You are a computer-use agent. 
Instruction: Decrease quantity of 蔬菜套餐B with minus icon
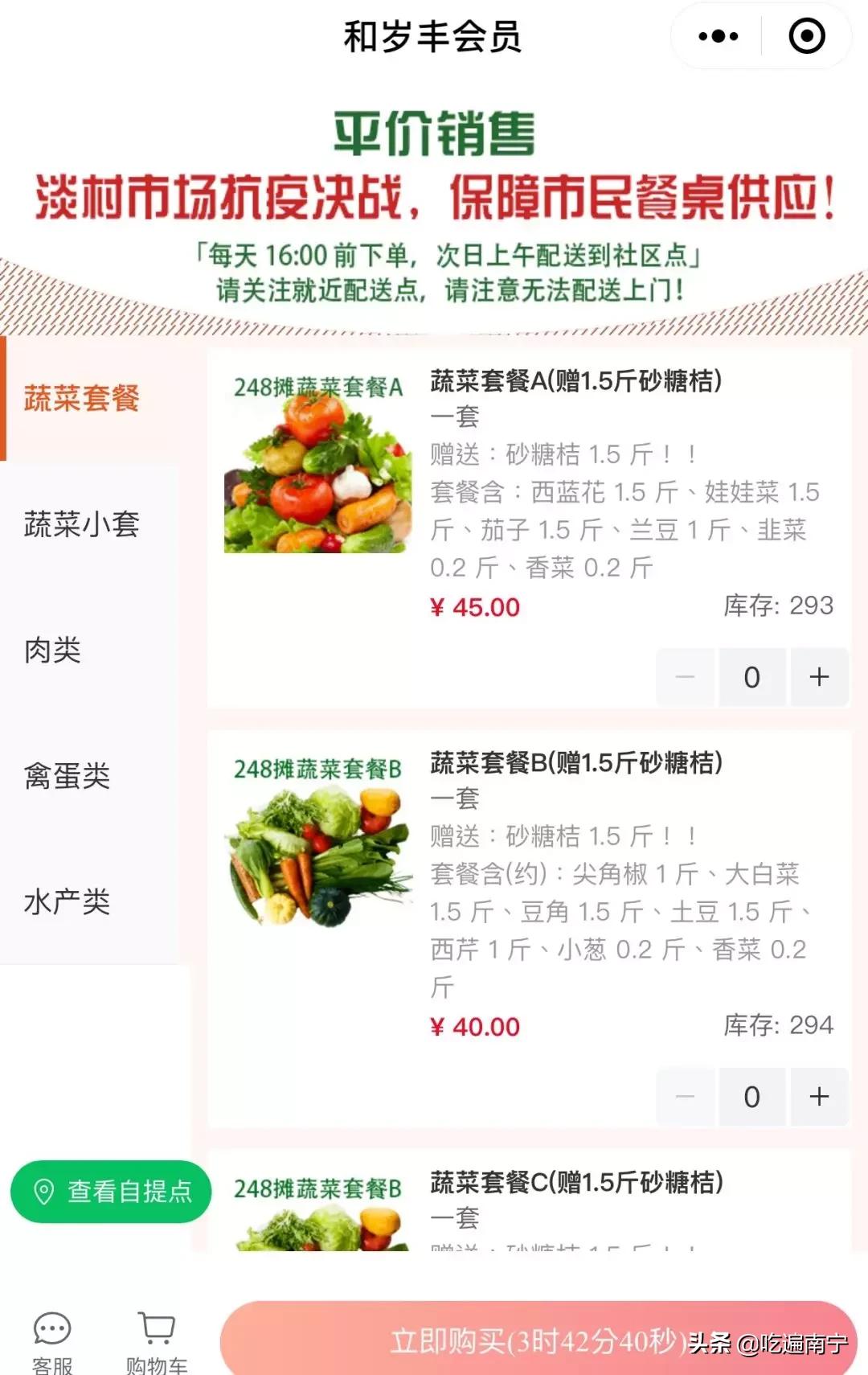685,1096
